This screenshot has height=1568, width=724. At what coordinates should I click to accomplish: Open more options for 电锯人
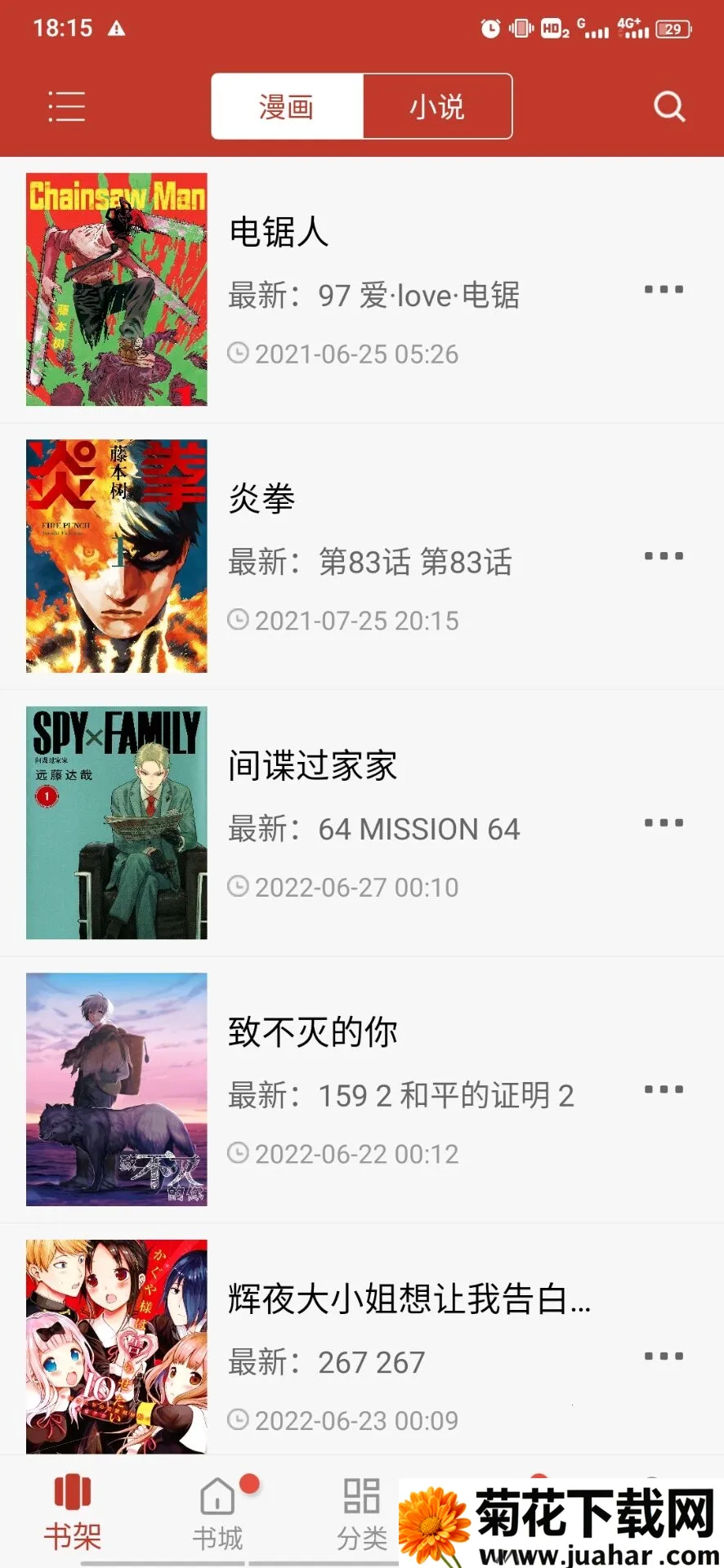[664, 290]
